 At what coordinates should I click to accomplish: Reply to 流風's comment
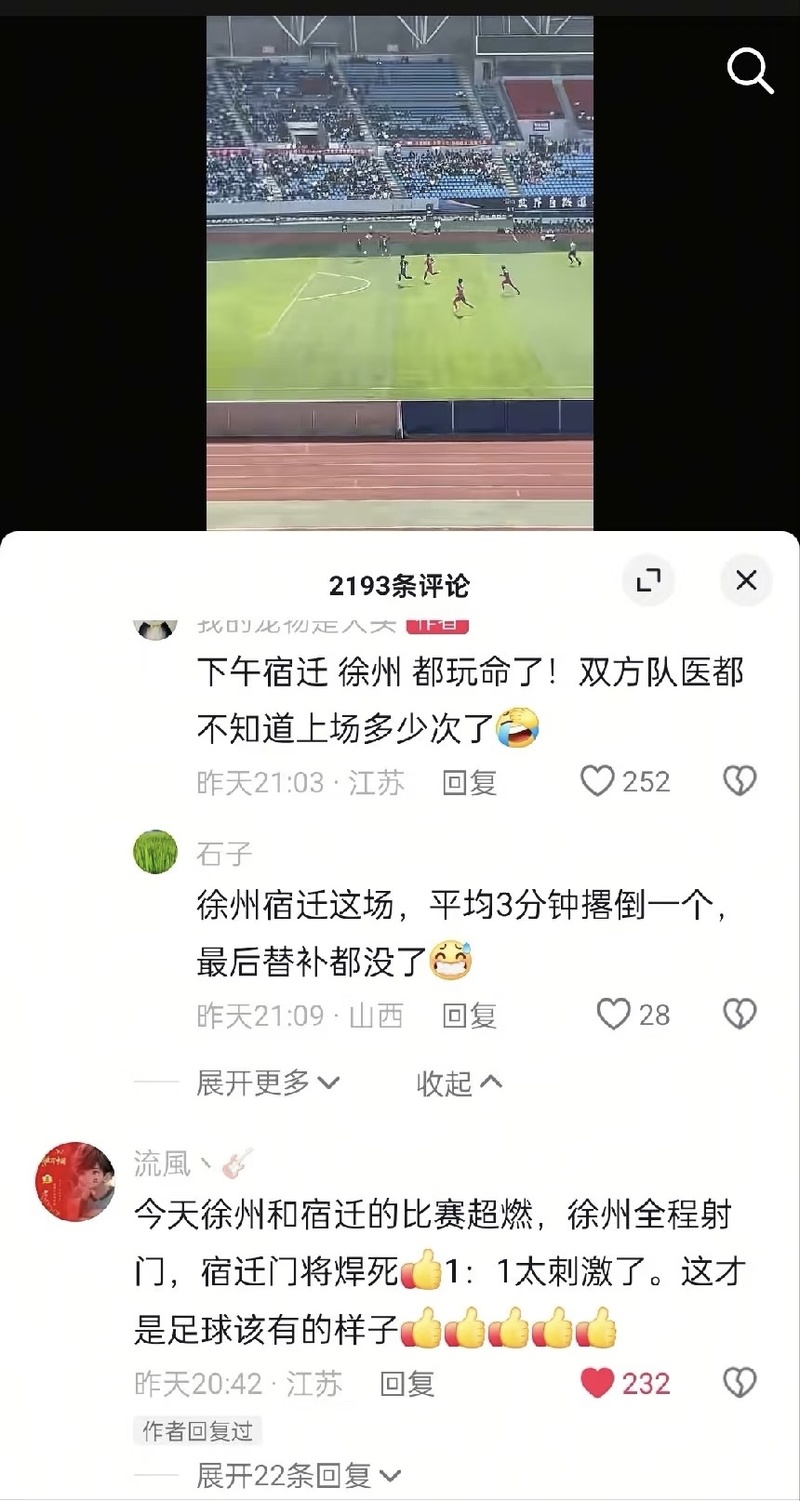tap(407, 1384)
